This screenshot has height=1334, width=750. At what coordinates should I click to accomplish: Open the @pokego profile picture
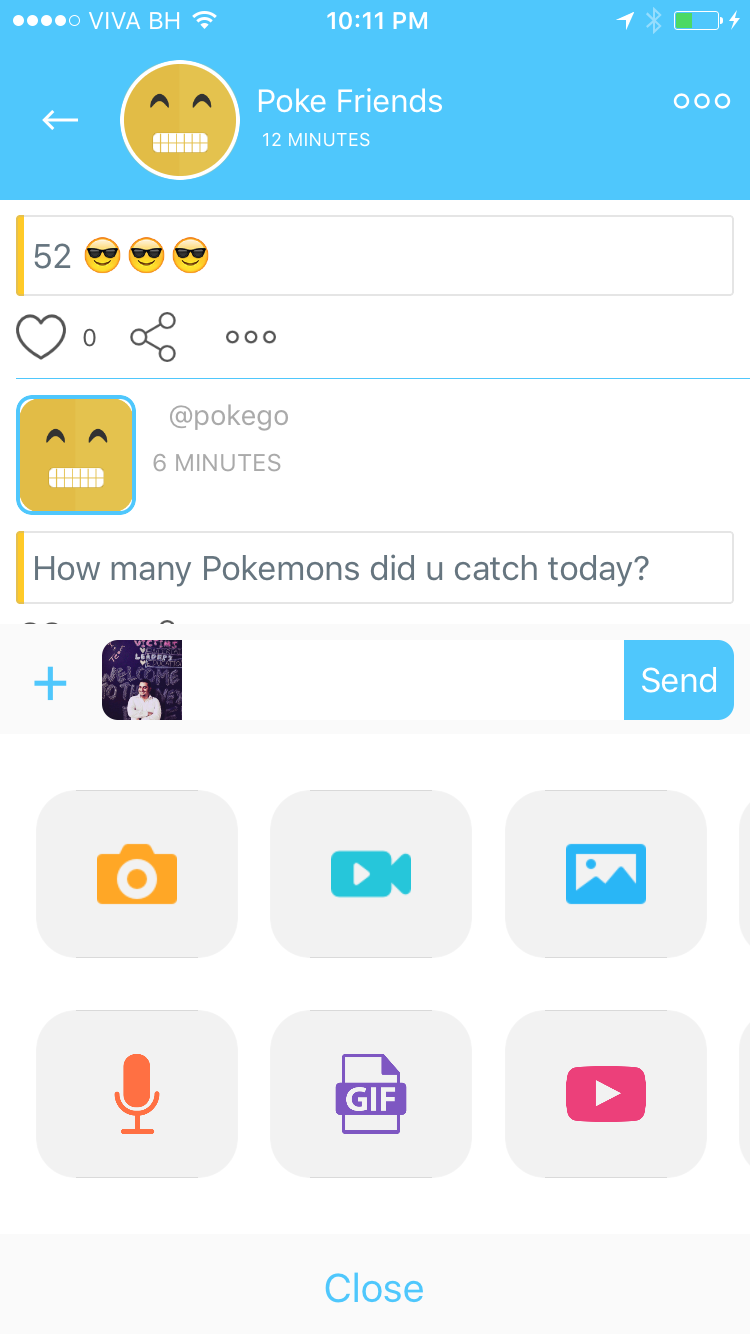pos(76,455)
